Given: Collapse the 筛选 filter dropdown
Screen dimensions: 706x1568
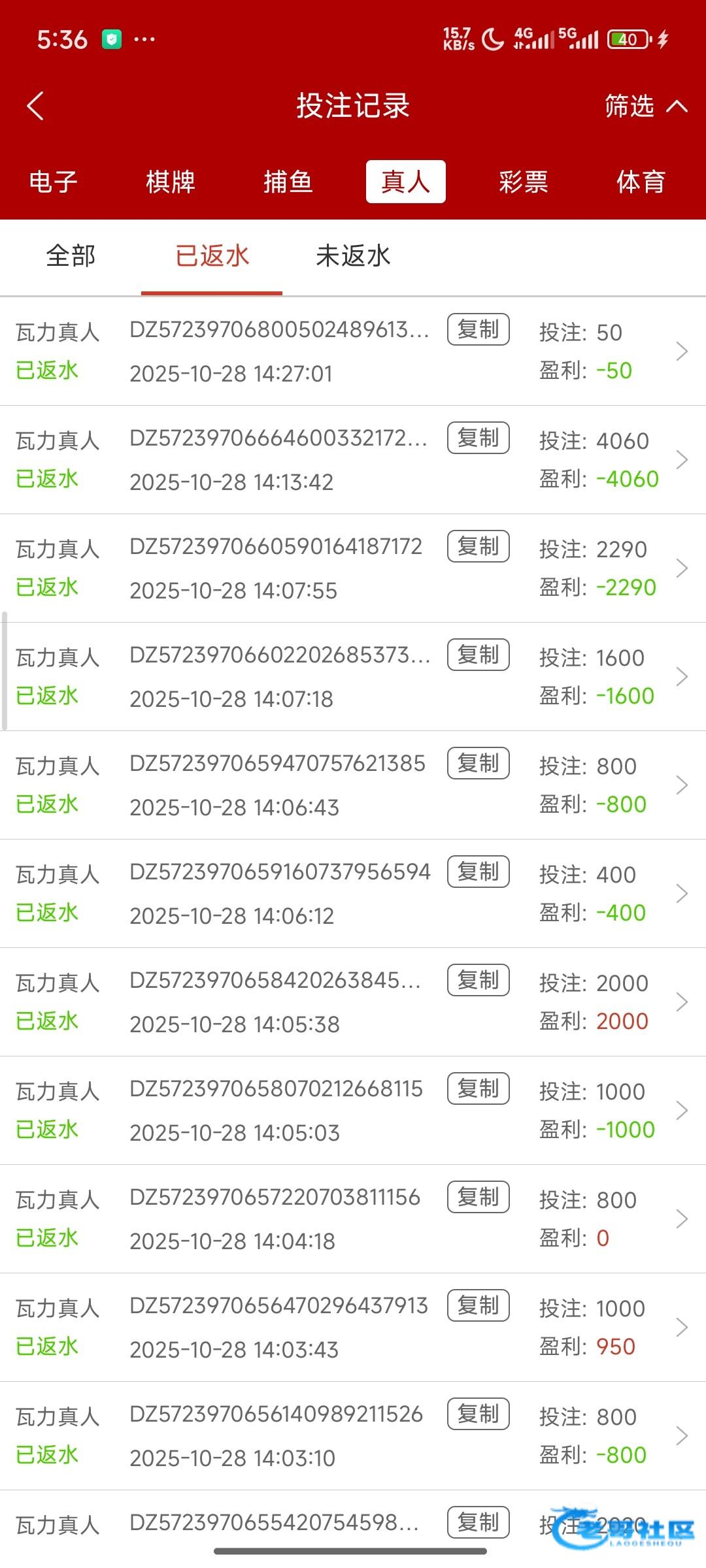Looking at the screenshot, I should tap(645, 106).
